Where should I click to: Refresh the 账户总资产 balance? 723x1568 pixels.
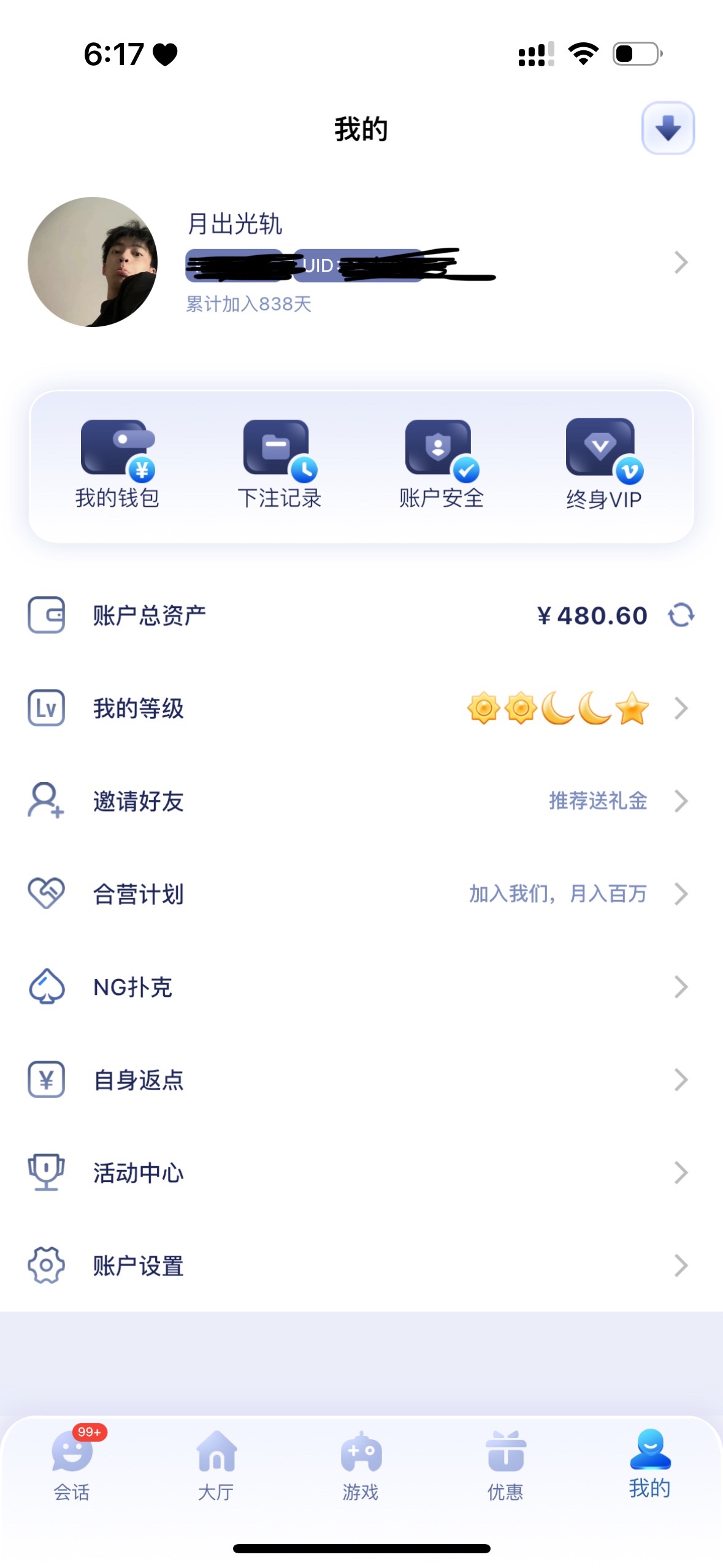tap(681, 615)
